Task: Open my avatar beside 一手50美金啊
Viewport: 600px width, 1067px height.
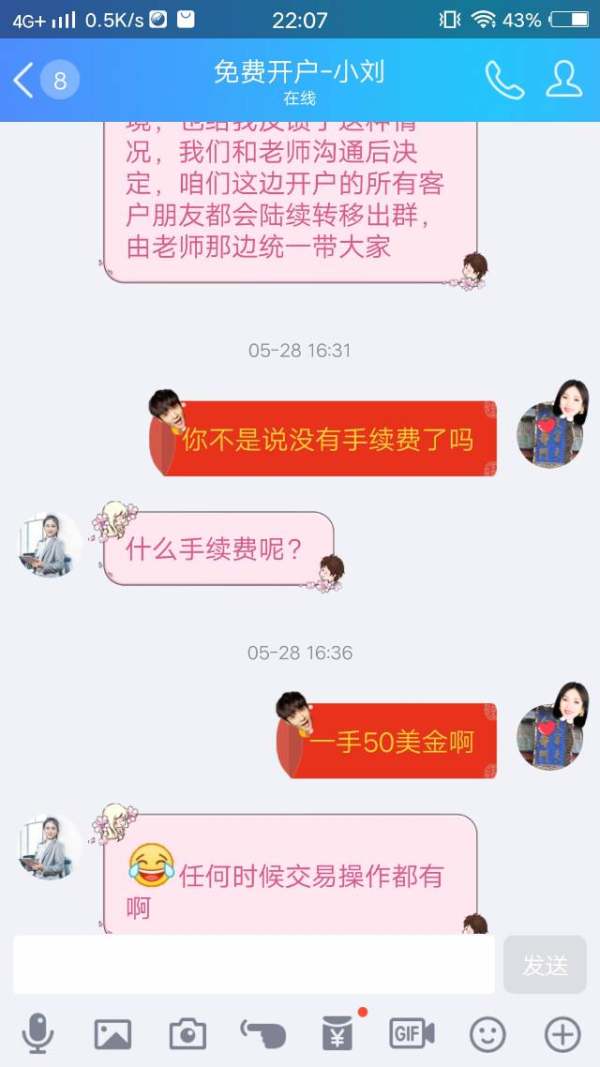Action: 552,737
